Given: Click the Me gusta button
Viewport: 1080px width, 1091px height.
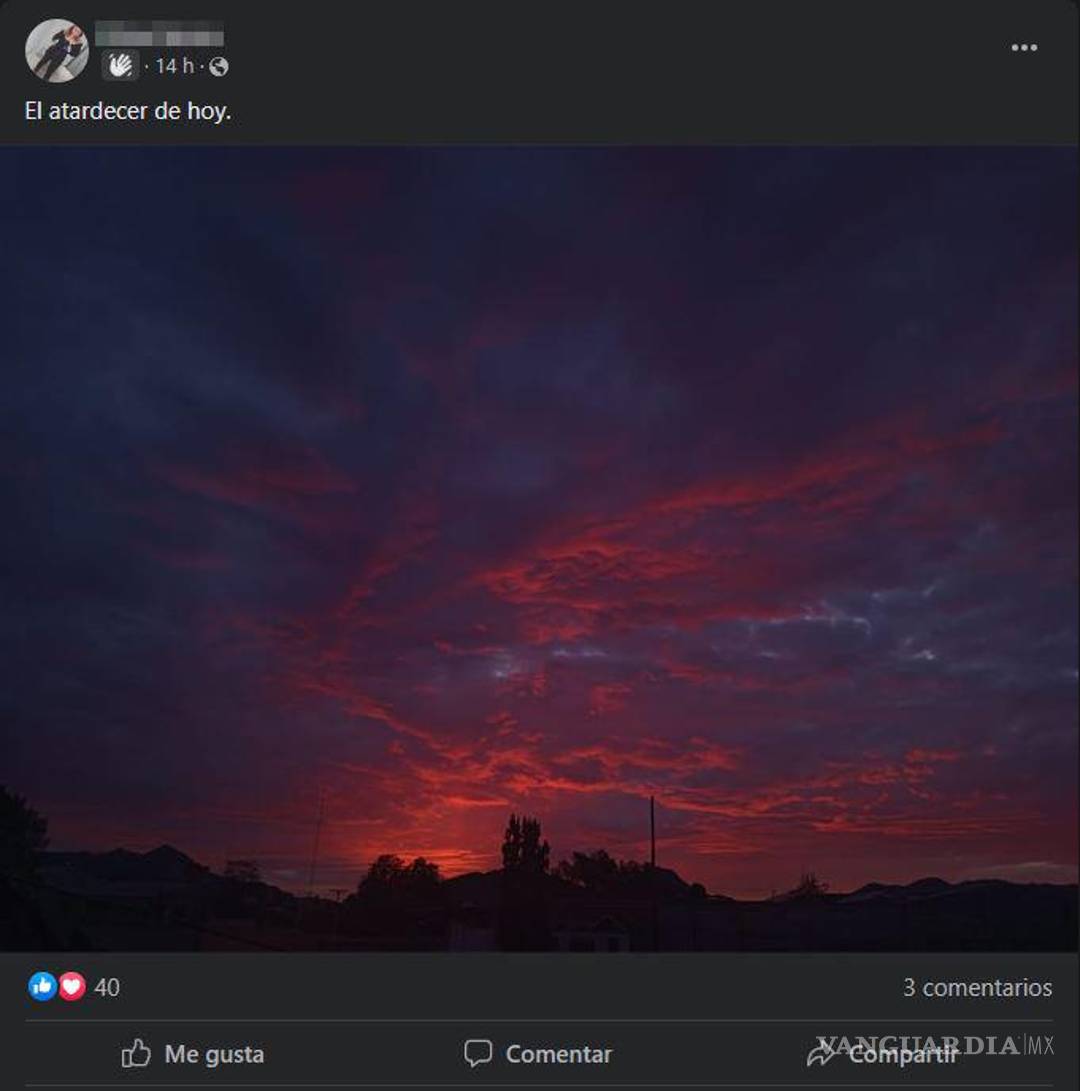Looking at the screenshot, I should click(191, 1053).
